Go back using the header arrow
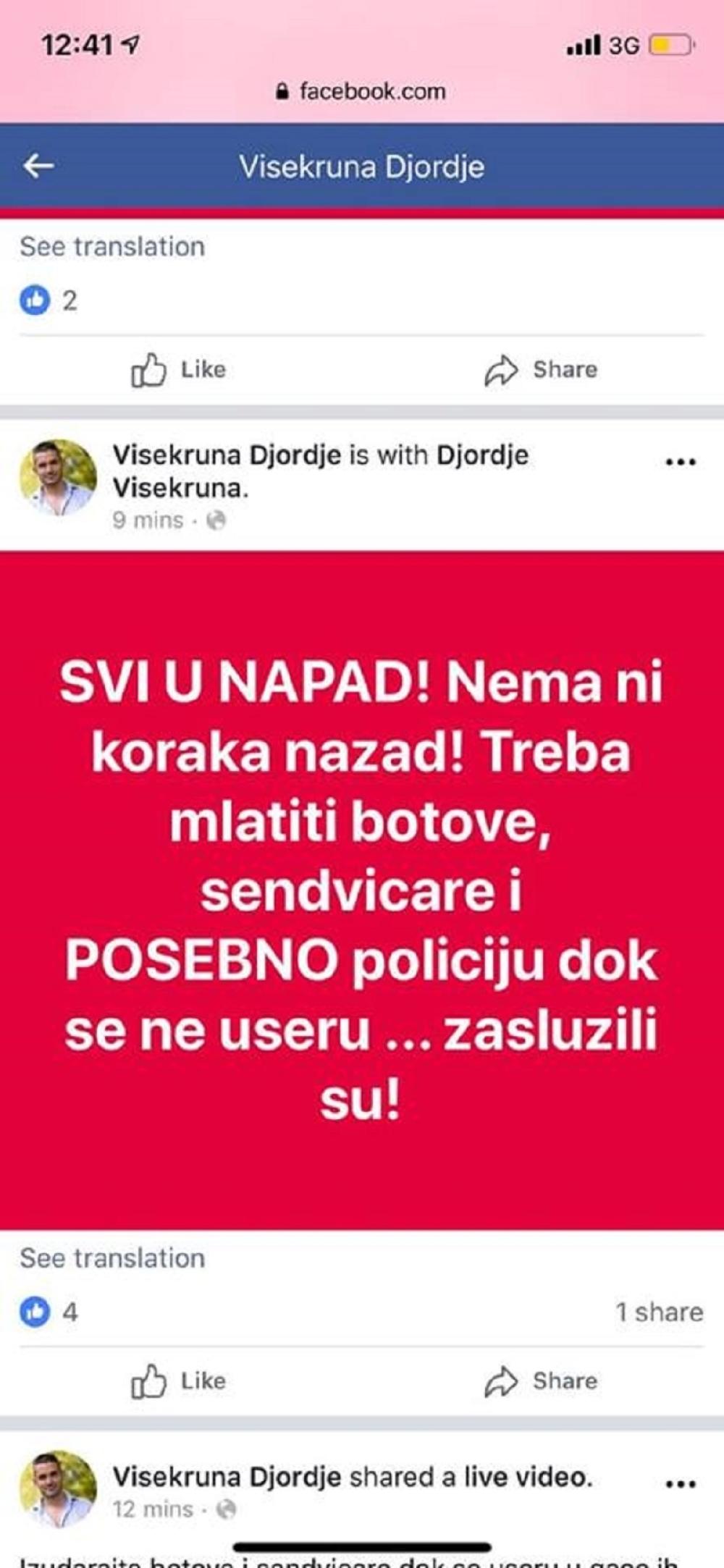The image size is (724, 1568). pos(38,167)
